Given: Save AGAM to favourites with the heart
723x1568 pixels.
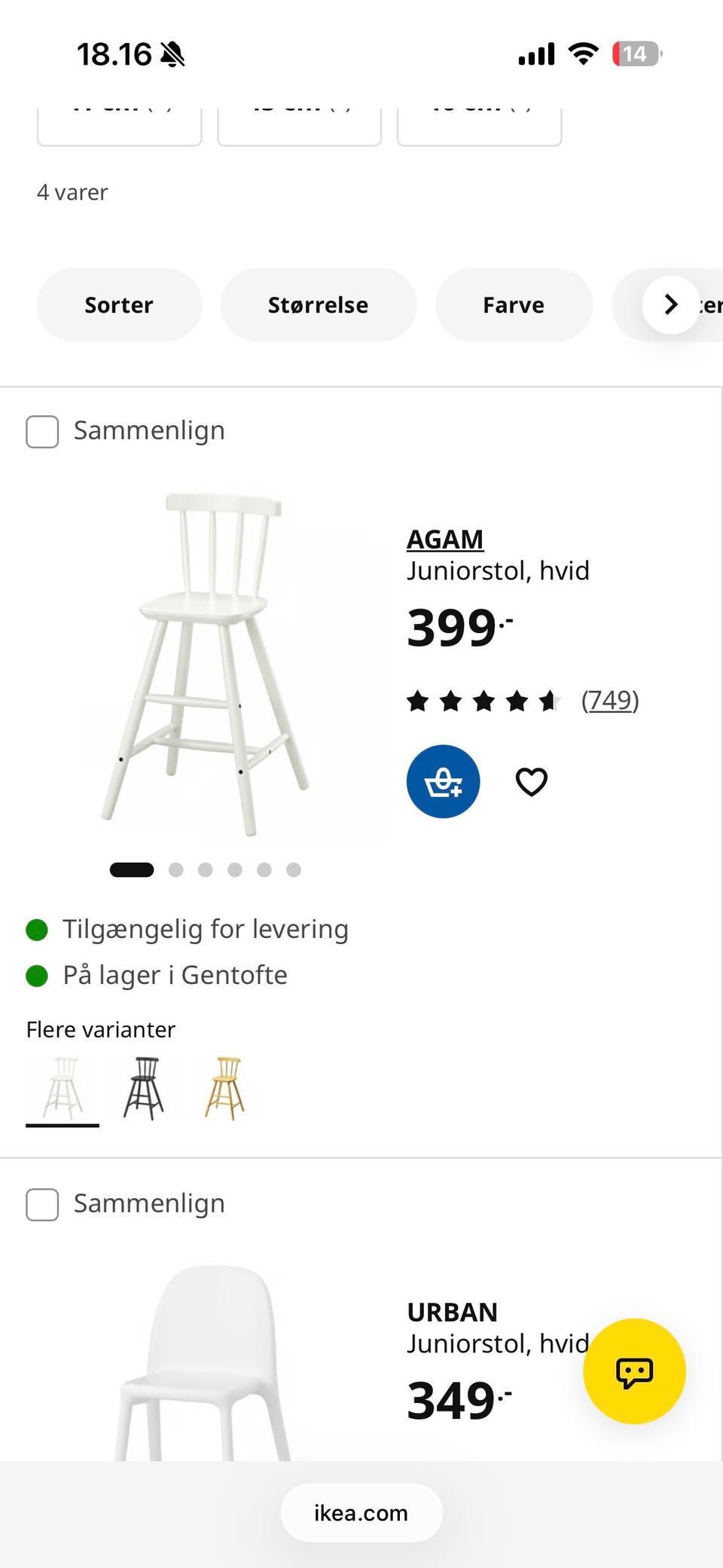Looking at the screenshot, I should pyautogui.click(x=532, y=782).
